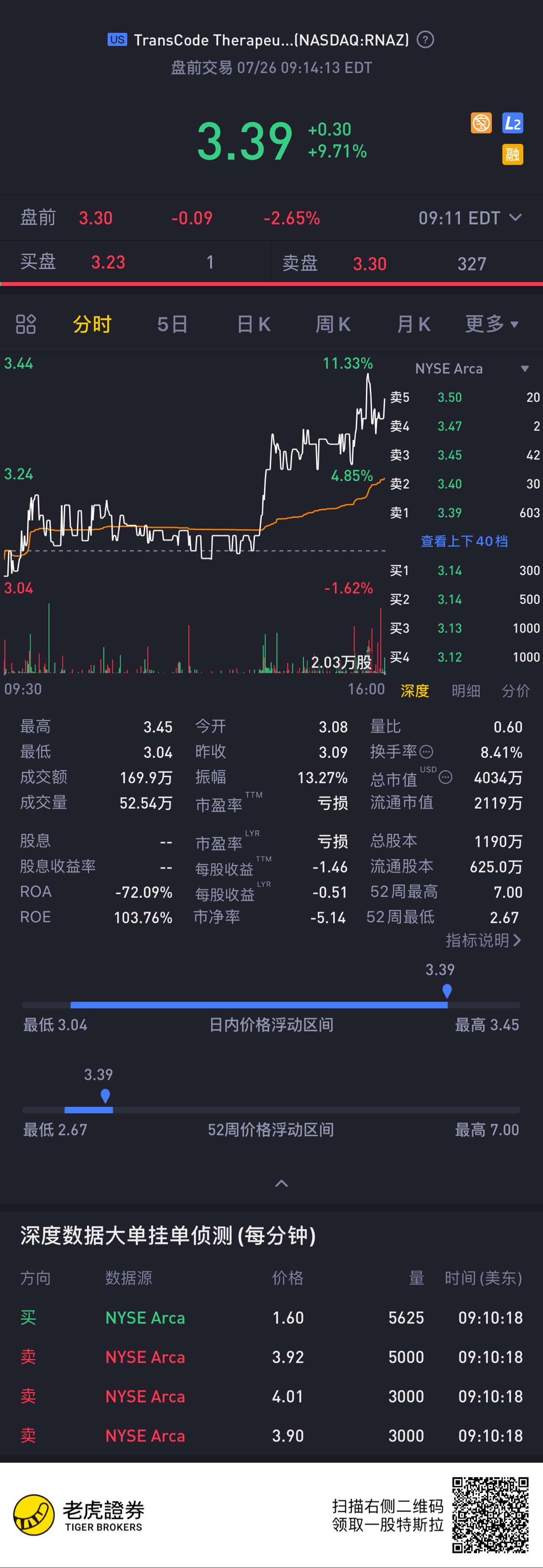This screenshot has width=543, height=1568.
Task: Select the 深度 tab
Action: tap(415, 691)
